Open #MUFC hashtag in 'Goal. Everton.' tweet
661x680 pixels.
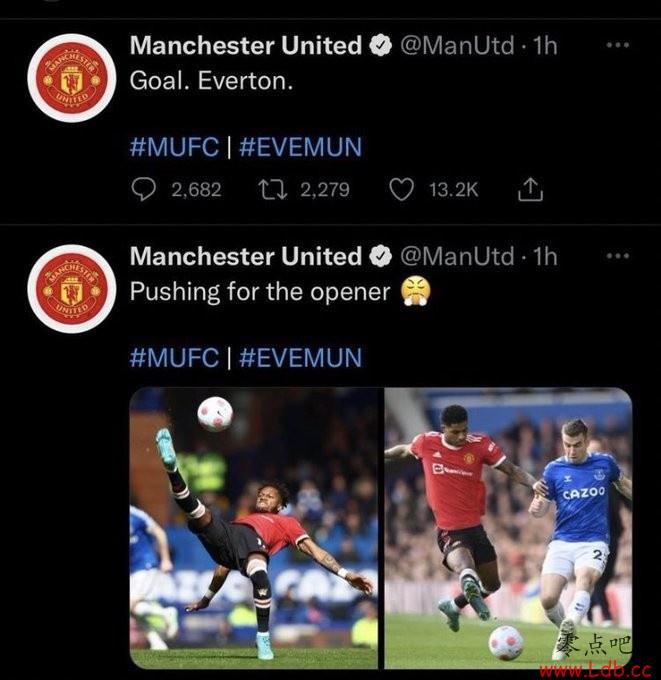[174, 147]
